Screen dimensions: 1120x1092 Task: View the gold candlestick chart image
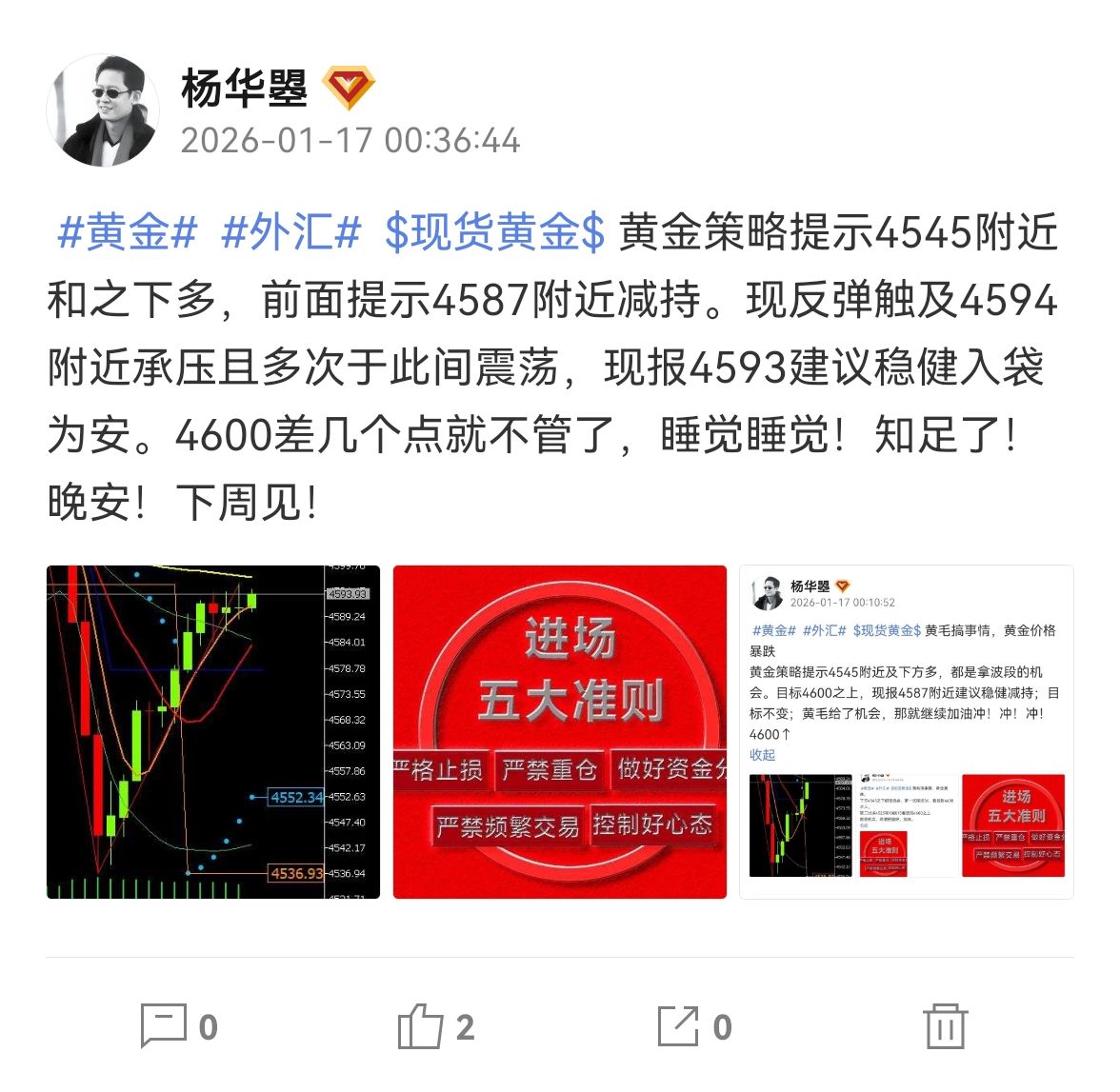[x=213, y=731]
